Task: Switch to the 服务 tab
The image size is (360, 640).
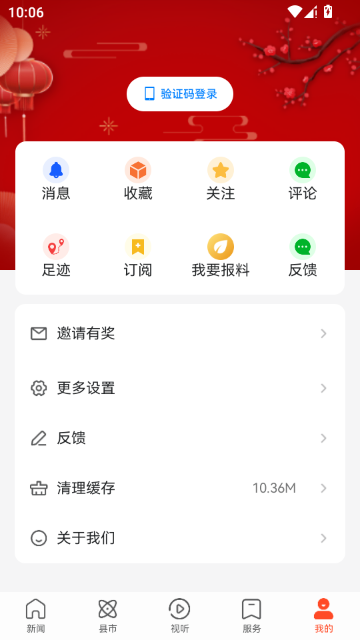Action: pos(251,616)
